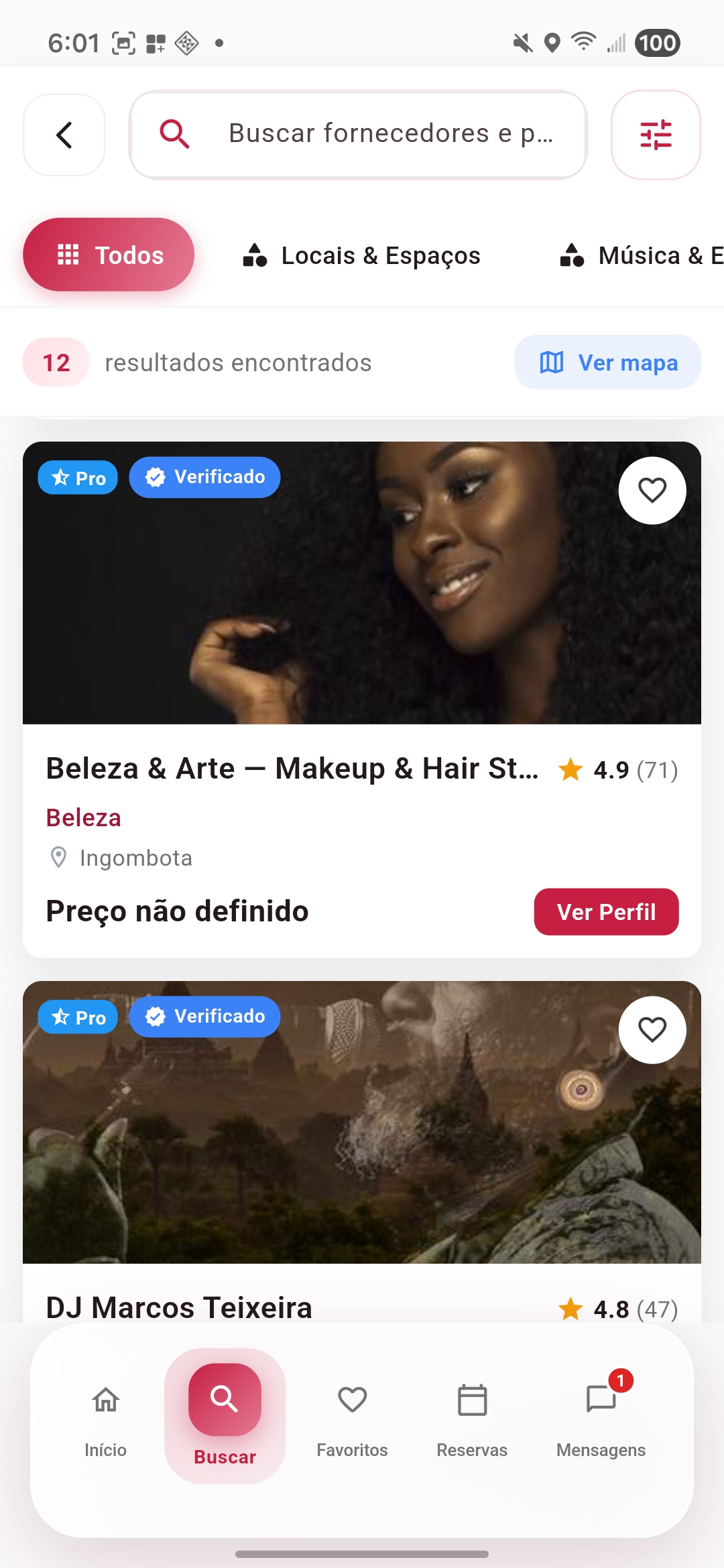Tap the Reservas calendar icon
This screenshot has height=1568, width=724.
pos(472,1400)
